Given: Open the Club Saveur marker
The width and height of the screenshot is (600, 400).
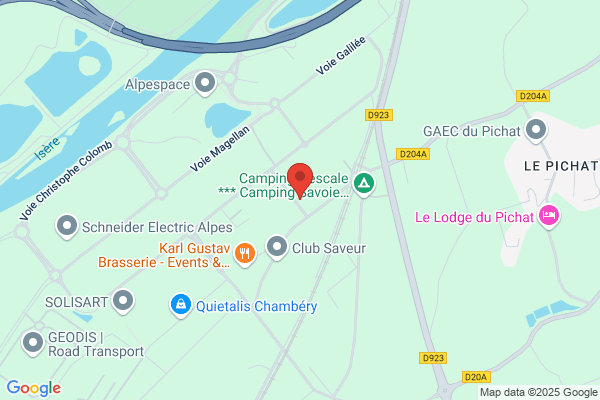Looking at the screenshot, I should coord(277,248).
